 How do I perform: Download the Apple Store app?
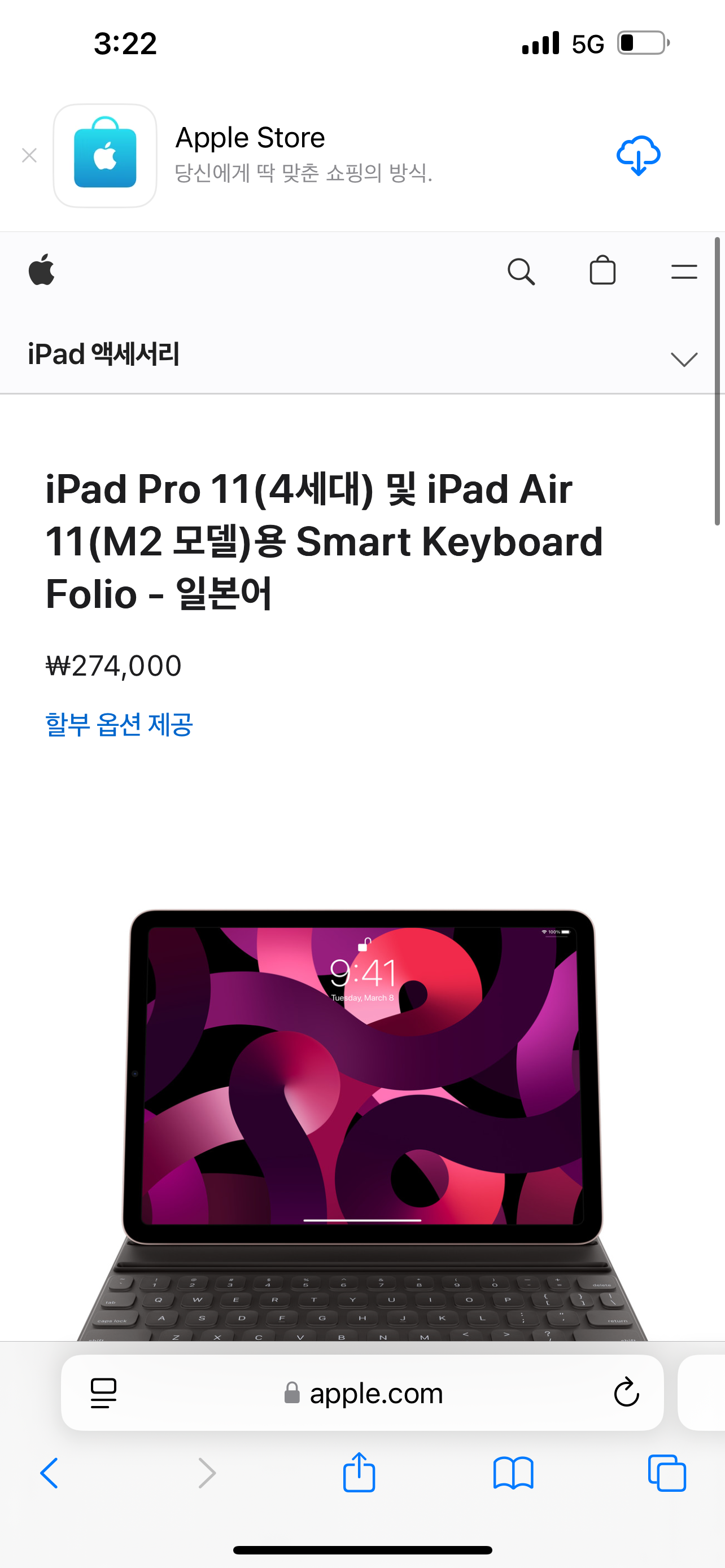tap(638, 156)
